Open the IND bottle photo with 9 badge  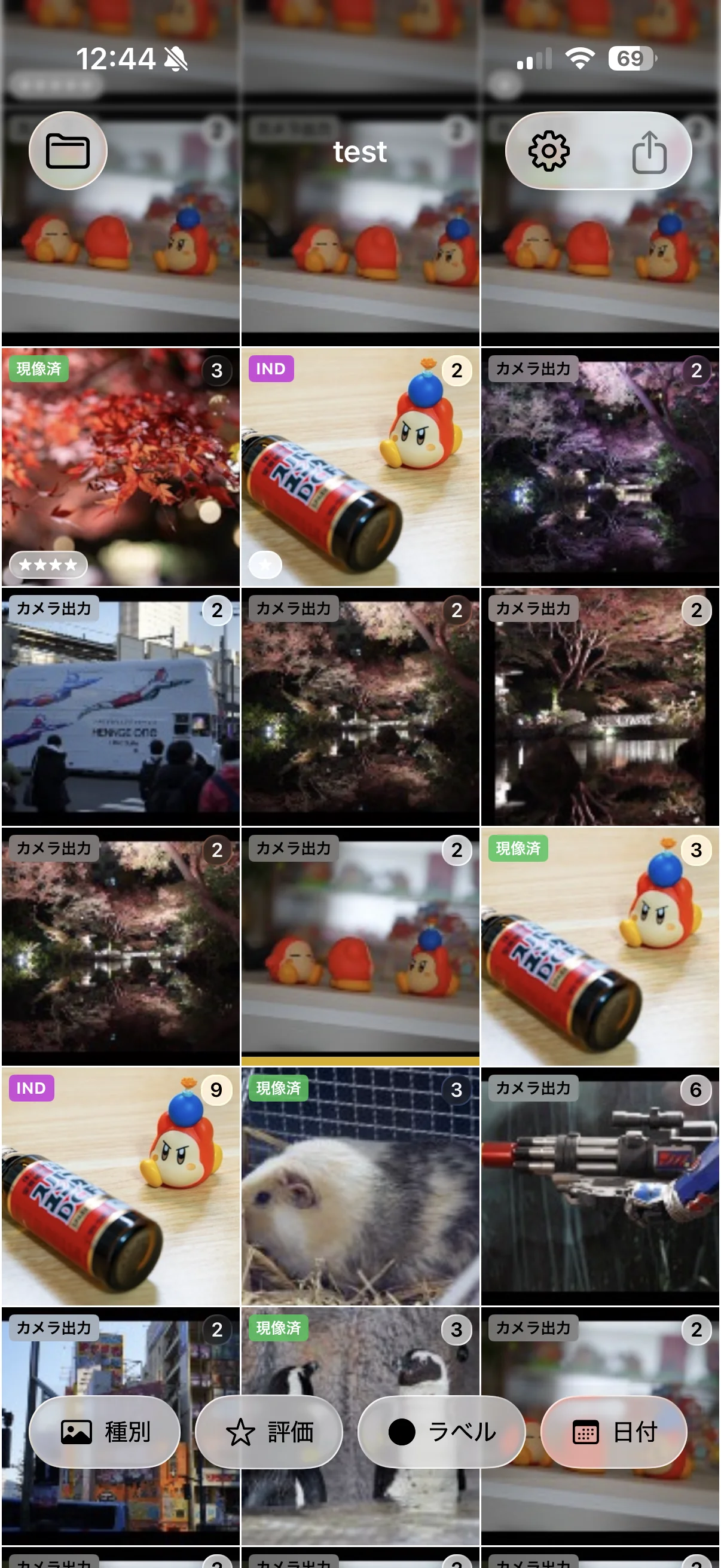tap(121, 1186)
